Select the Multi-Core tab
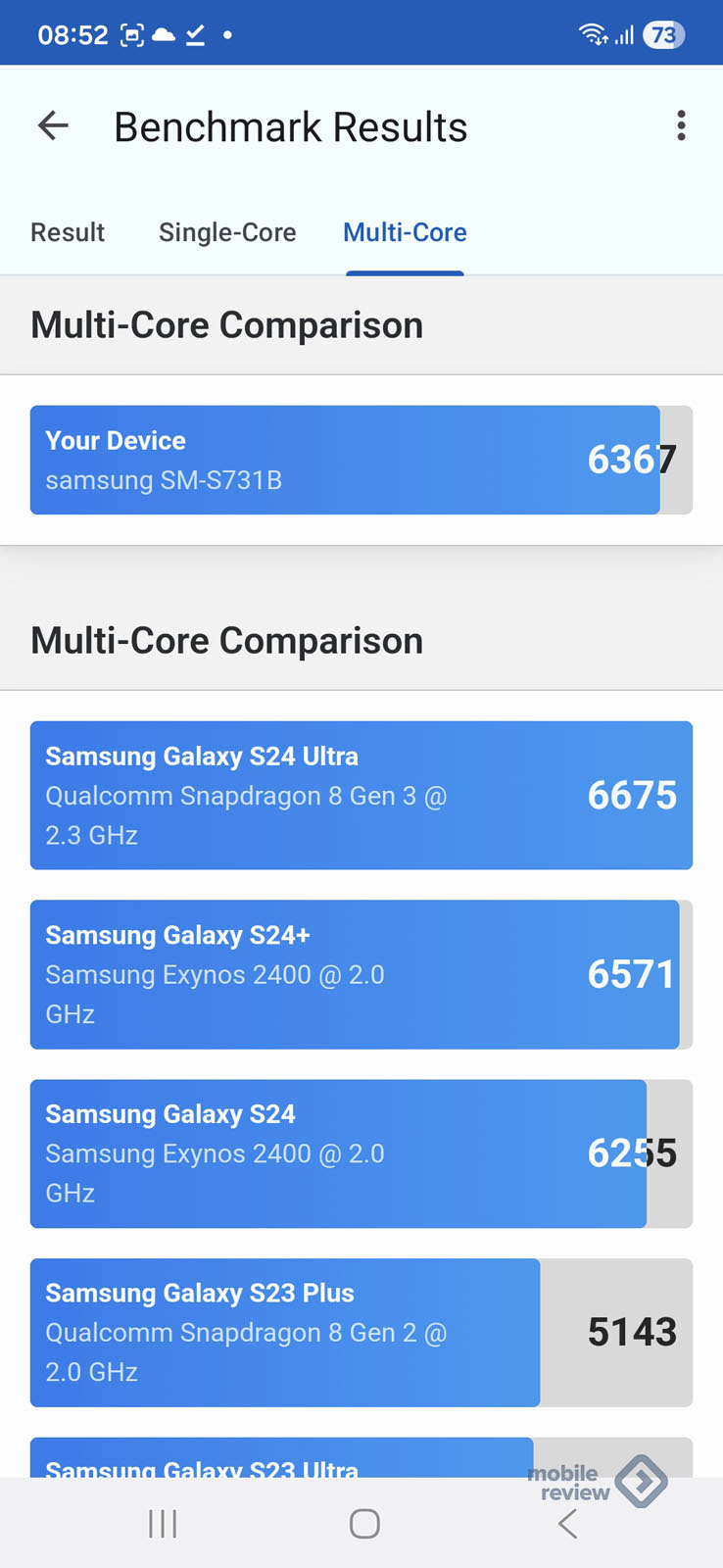The height and width of the screenshot is (1568, 723). pos(405,232)
